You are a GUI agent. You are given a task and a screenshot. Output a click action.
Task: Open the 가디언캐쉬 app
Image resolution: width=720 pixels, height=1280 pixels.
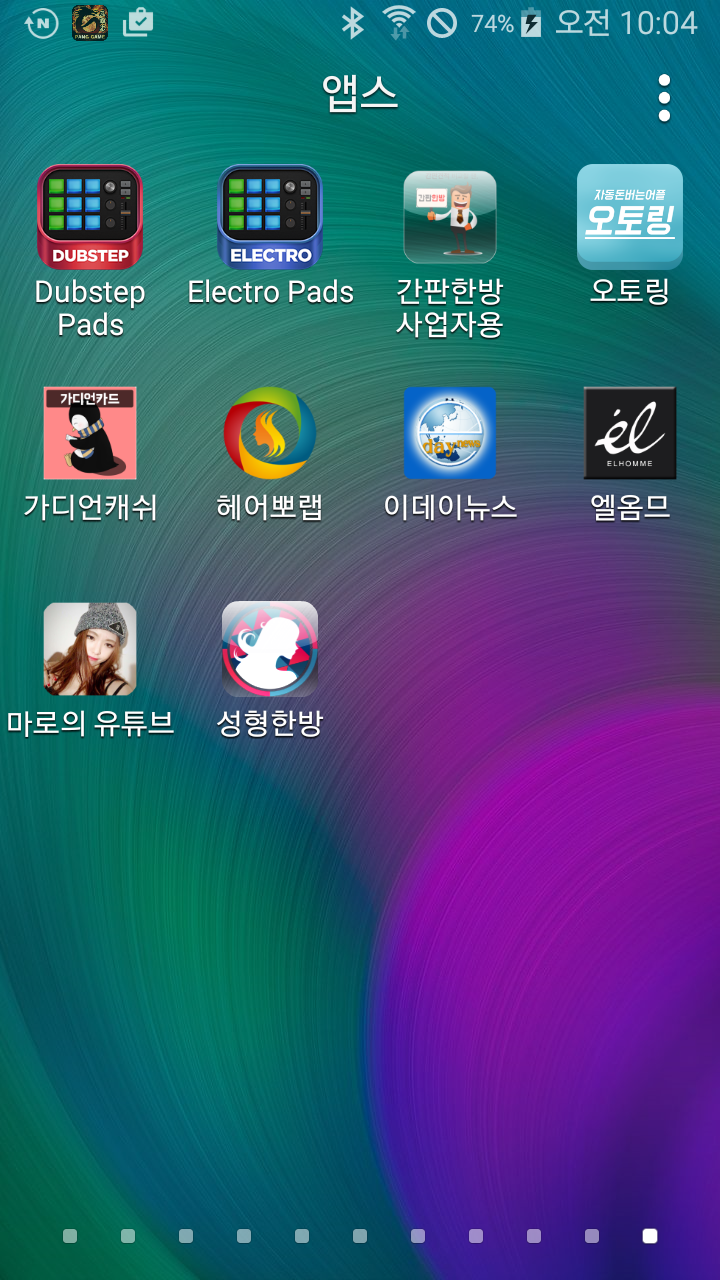(90, 434)
